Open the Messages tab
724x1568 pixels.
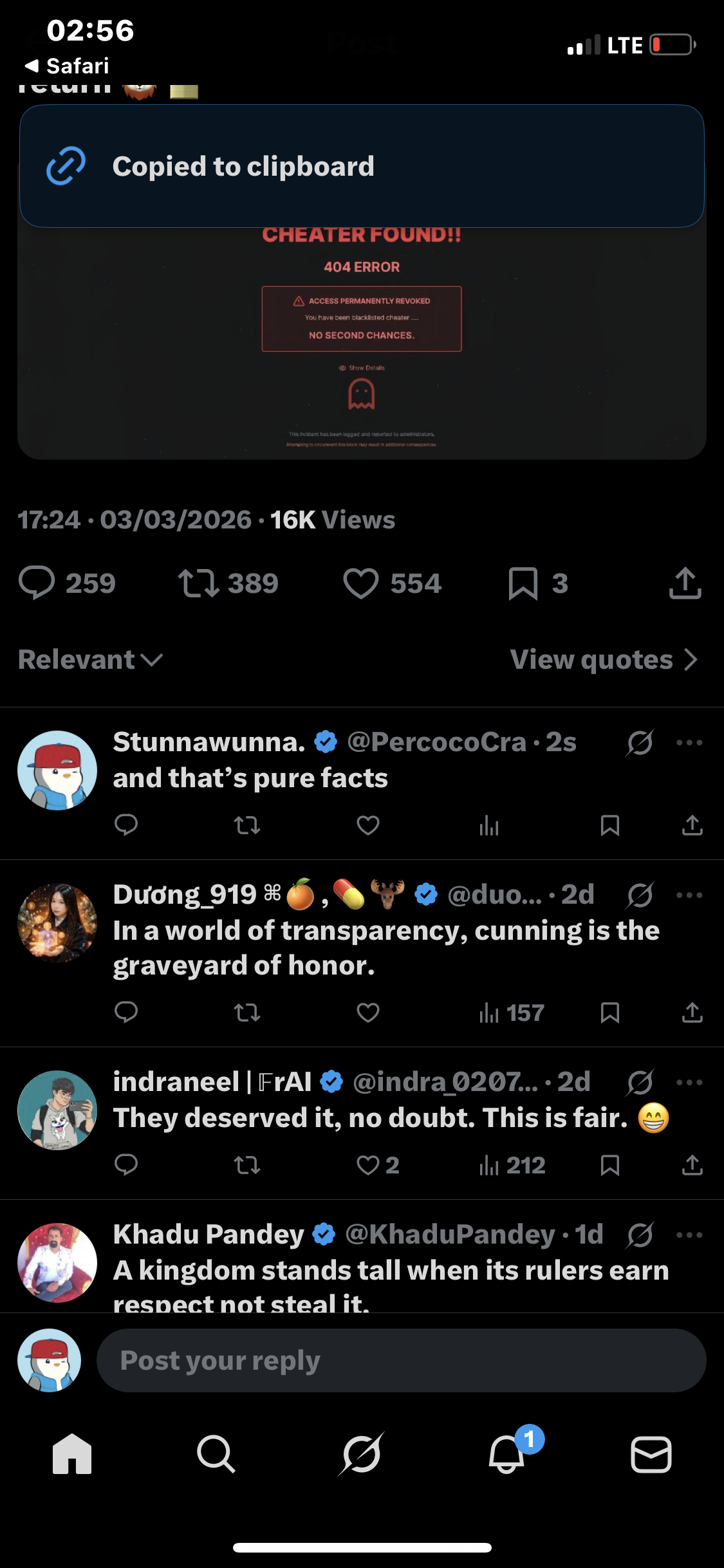tap(651, 1454)
